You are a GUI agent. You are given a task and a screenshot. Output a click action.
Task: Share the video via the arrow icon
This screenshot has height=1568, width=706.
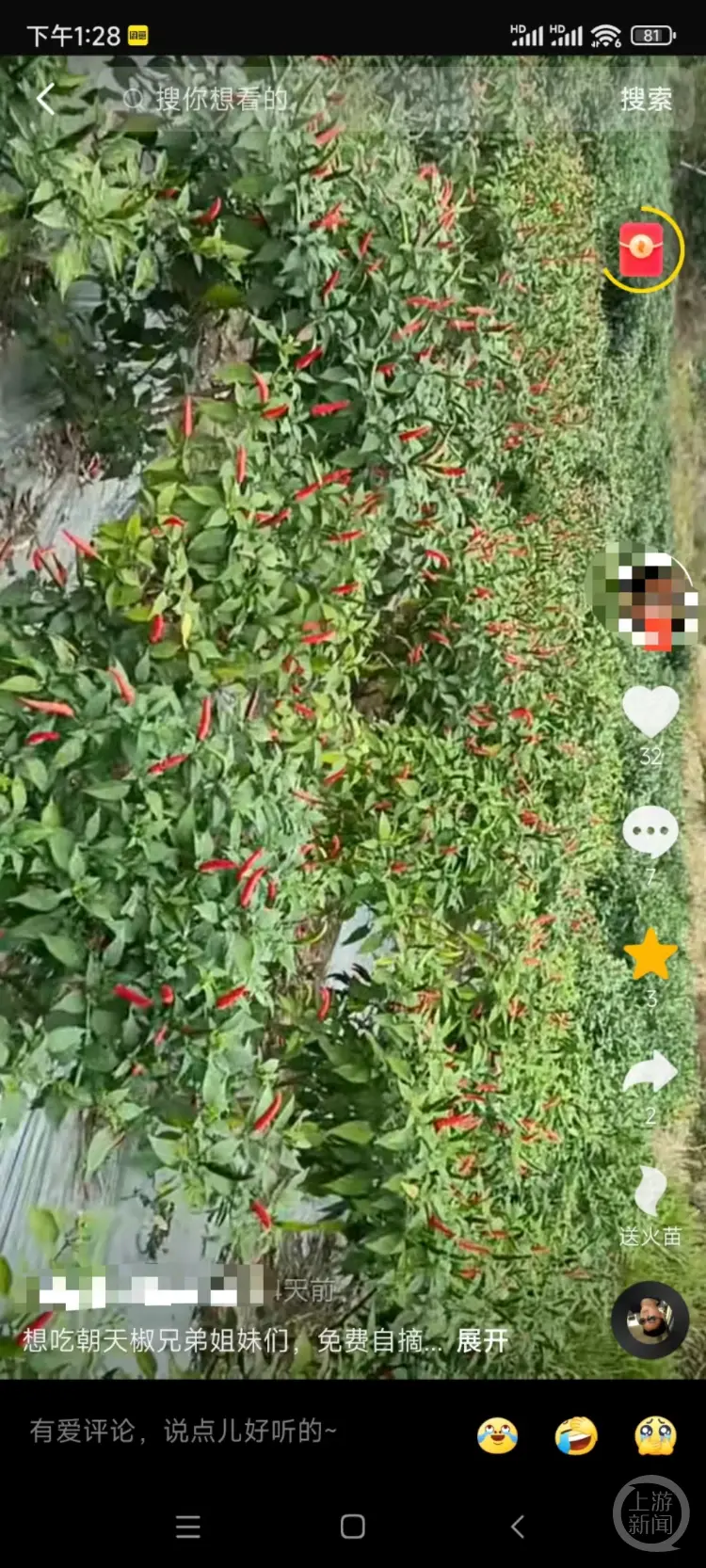pos(650,1074)
